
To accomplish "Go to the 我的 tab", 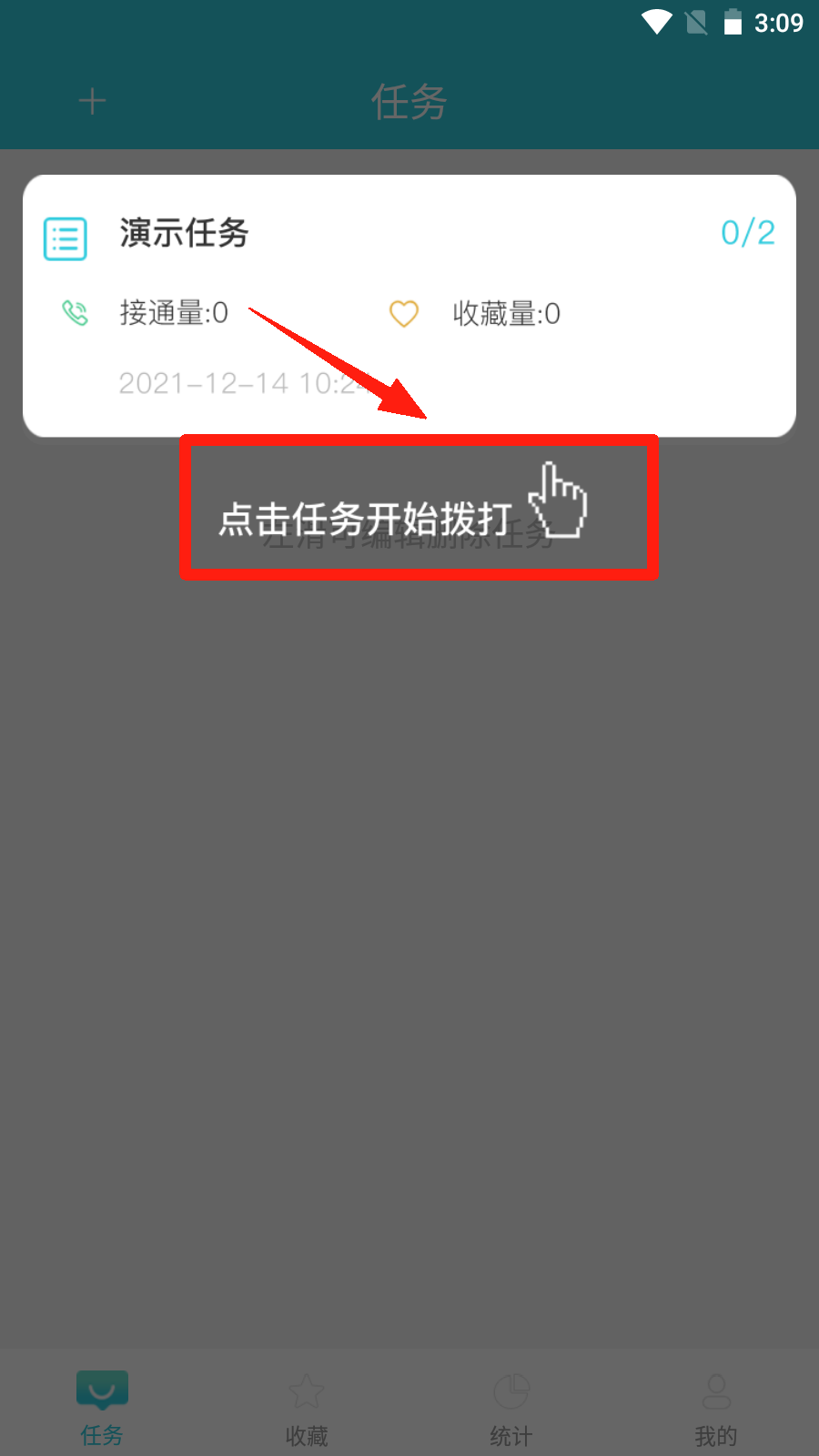I will tap(716, 1407).
